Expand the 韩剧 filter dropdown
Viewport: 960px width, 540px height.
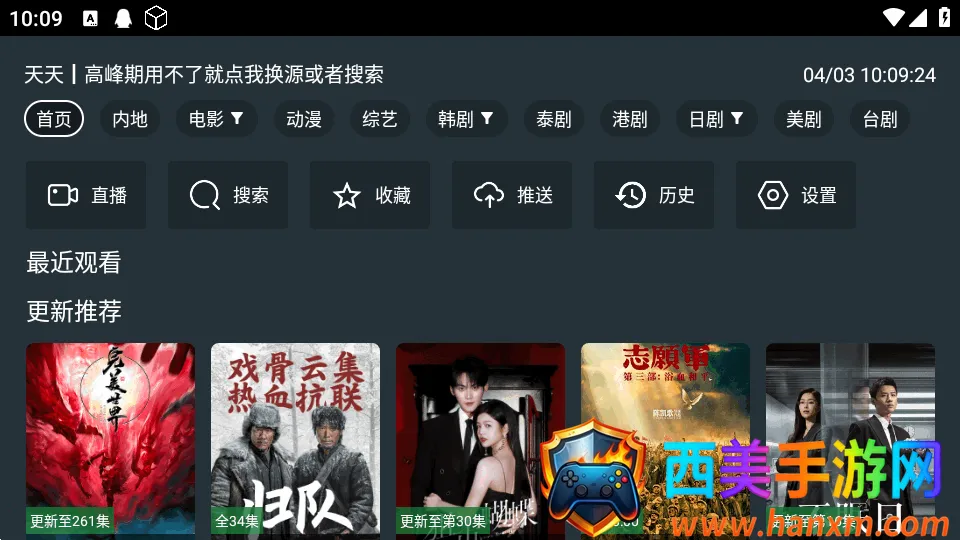tap(466, 119)
